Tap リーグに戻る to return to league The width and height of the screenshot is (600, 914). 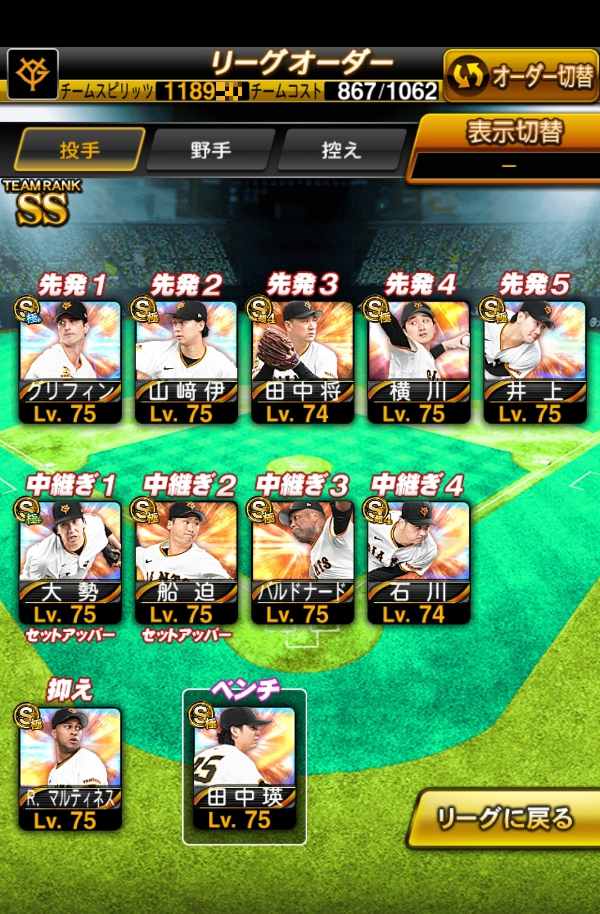pos(504,819)
